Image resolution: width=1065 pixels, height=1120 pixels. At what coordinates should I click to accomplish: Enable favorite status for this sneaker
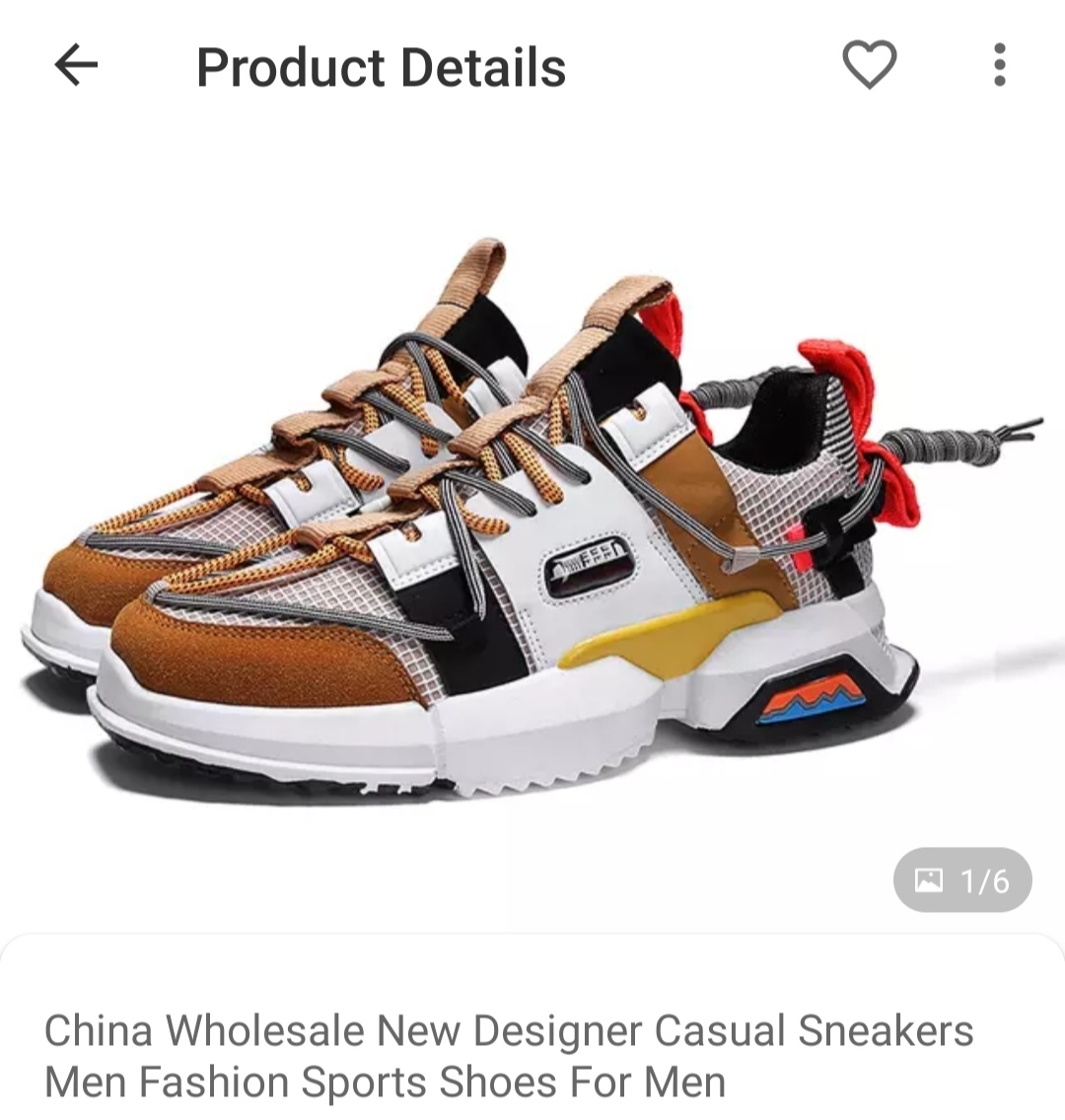(869, 66)
